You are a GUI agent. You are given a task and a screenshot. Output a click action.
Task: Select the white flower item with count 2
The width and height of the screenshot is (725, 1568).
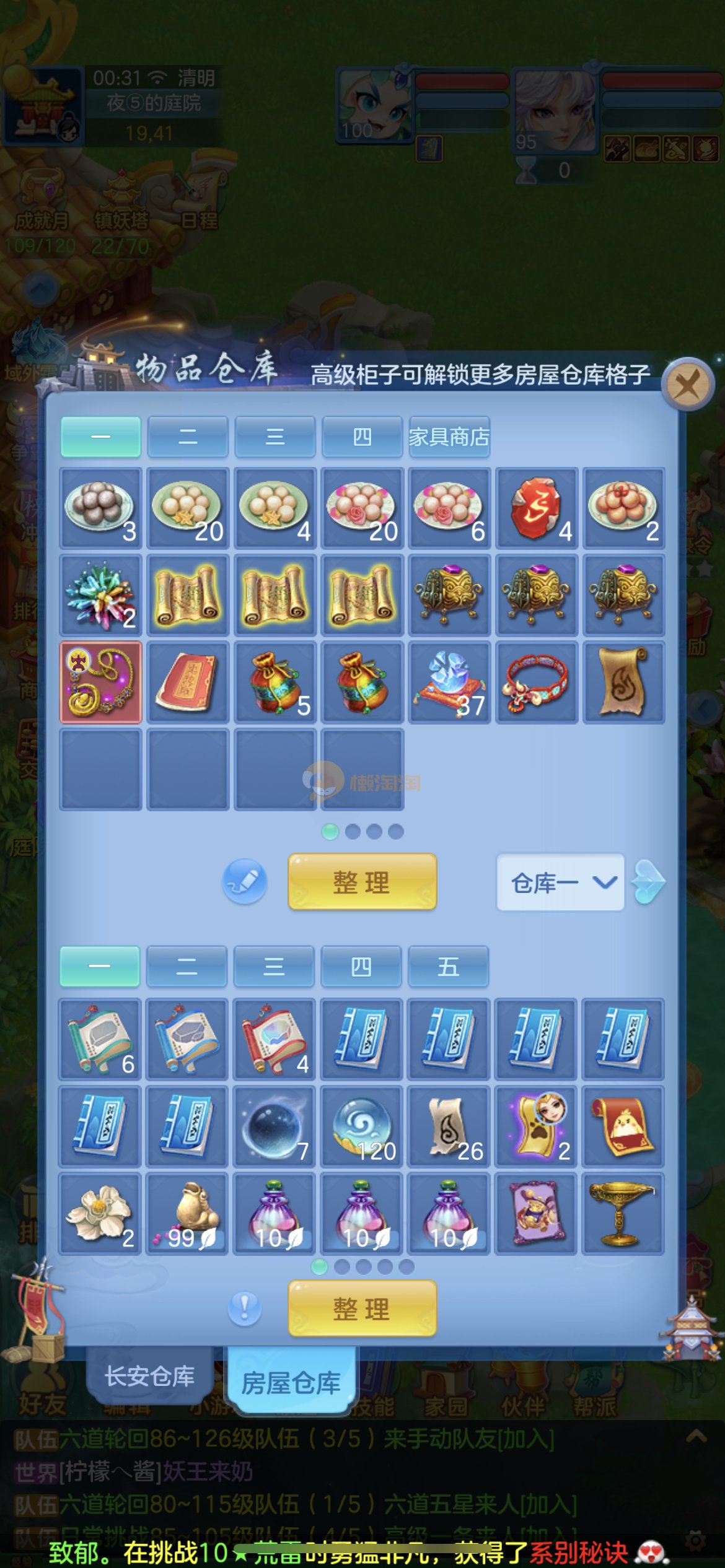(100, 1213)
